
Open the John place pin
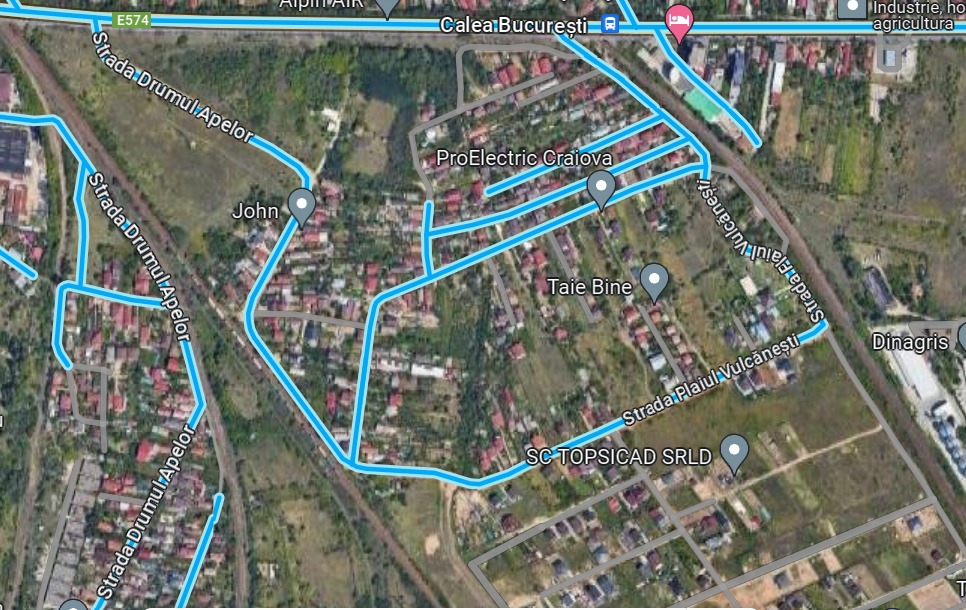click(302, 204)
